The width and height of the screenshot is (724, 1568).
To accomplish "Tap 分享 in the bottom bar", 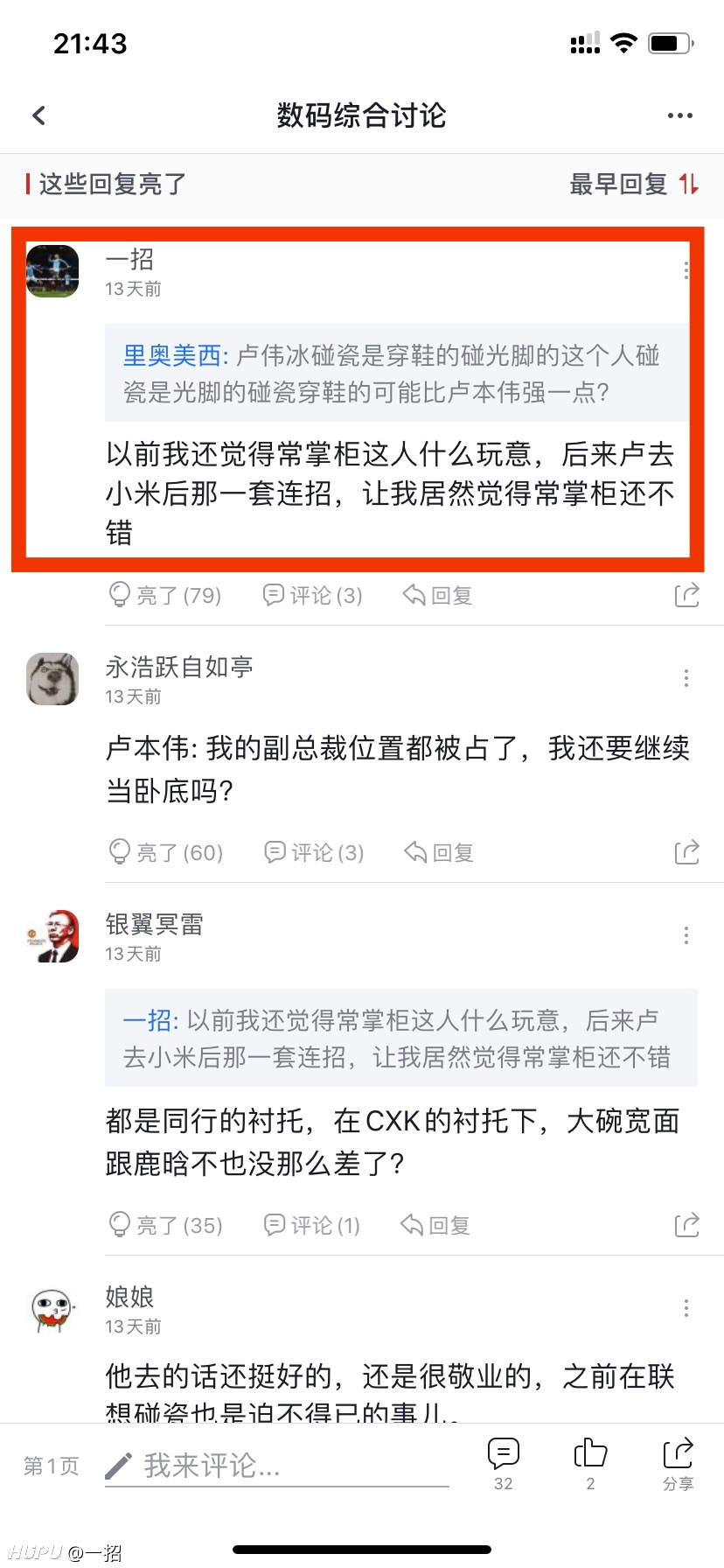I will click(679, 1464).
